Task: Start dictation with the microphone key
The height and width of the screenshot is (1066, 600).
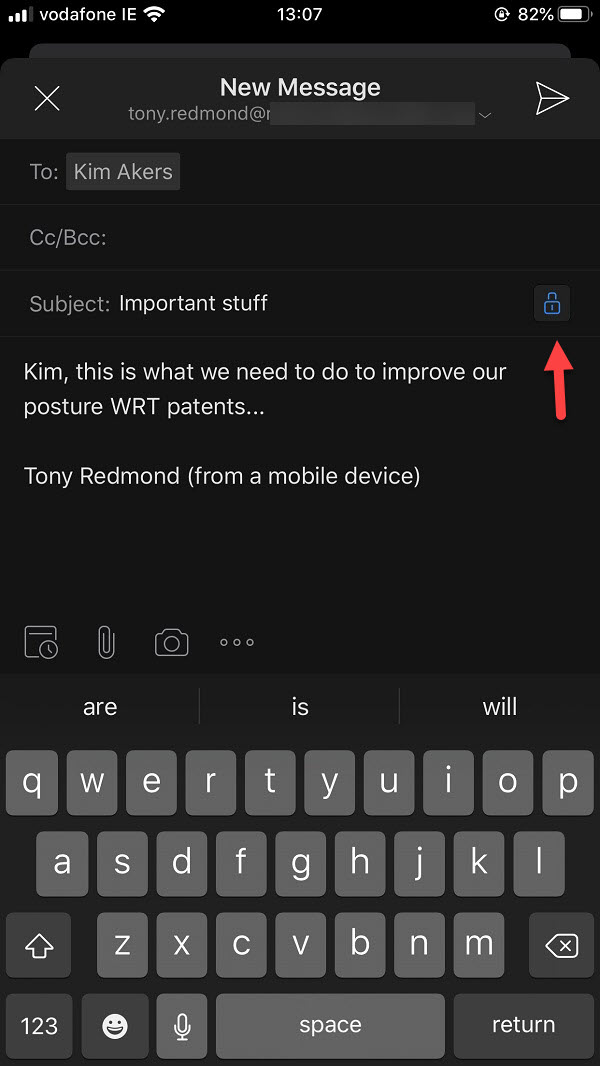Action: coord(182,1025)
